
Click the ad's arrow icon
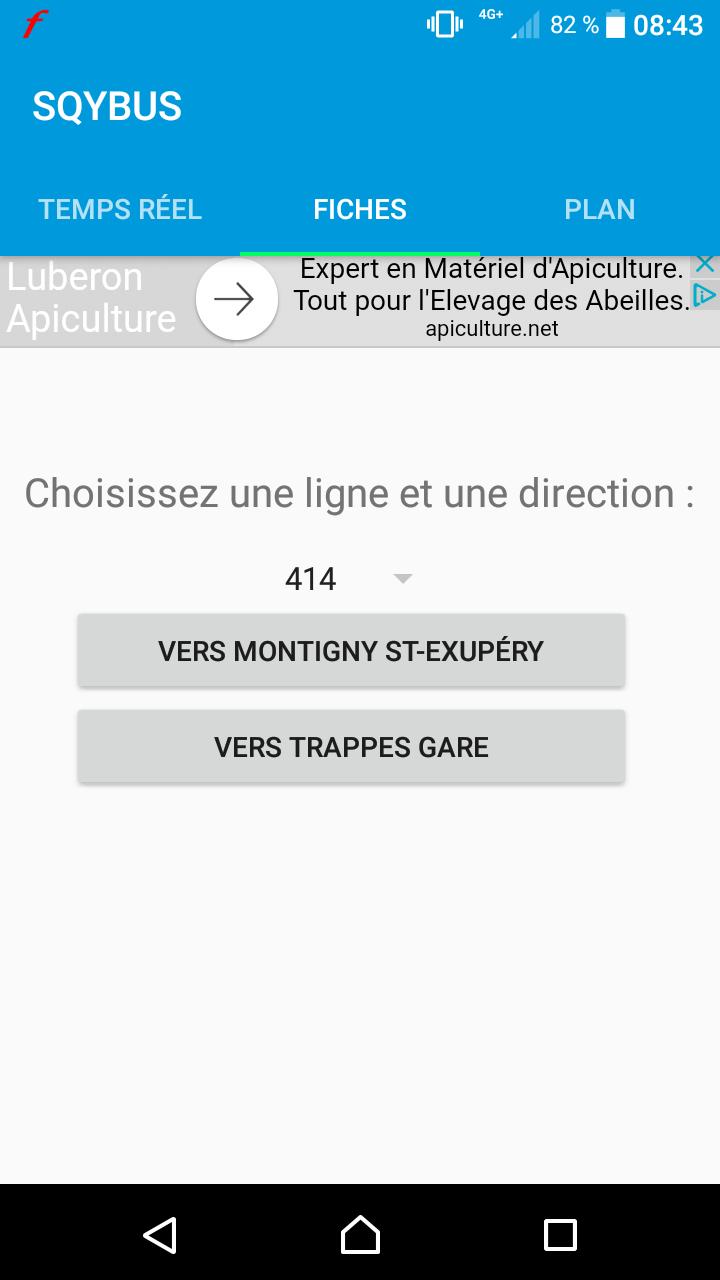click(x=237, y=299)
